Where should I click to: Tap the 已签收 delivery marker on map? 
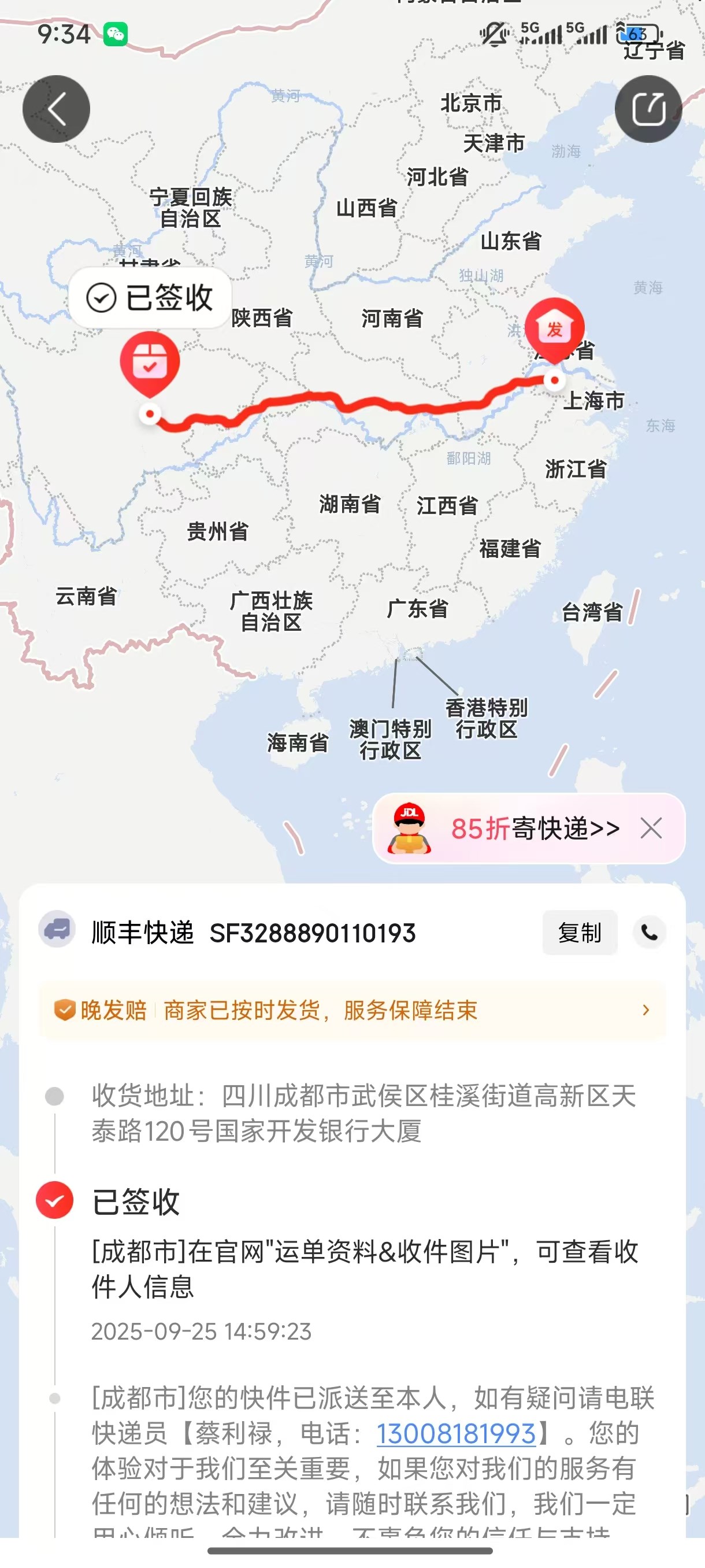pos(150,363)
